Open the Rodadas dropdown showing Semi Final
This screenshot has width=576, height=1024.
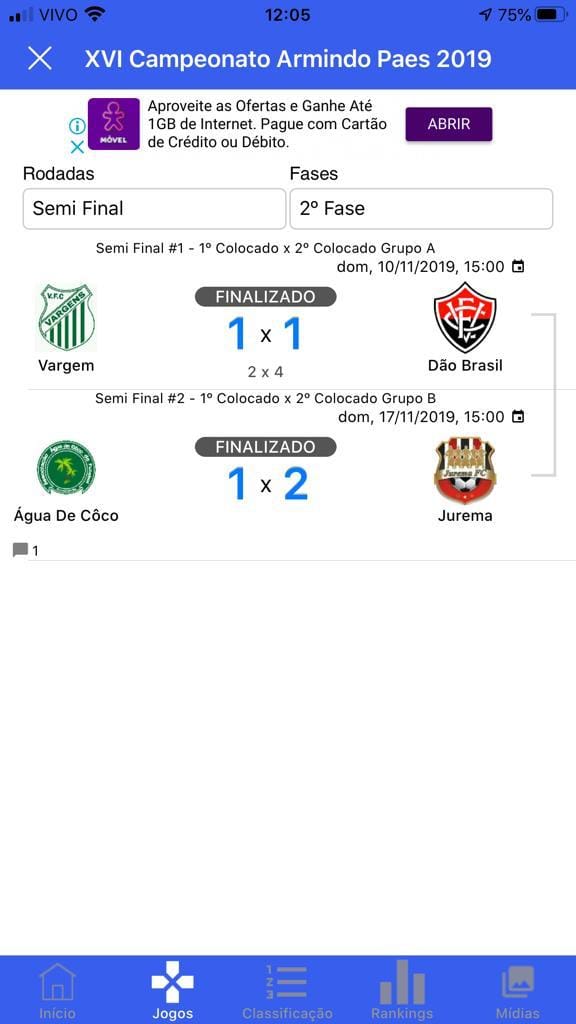click(154, 209)
